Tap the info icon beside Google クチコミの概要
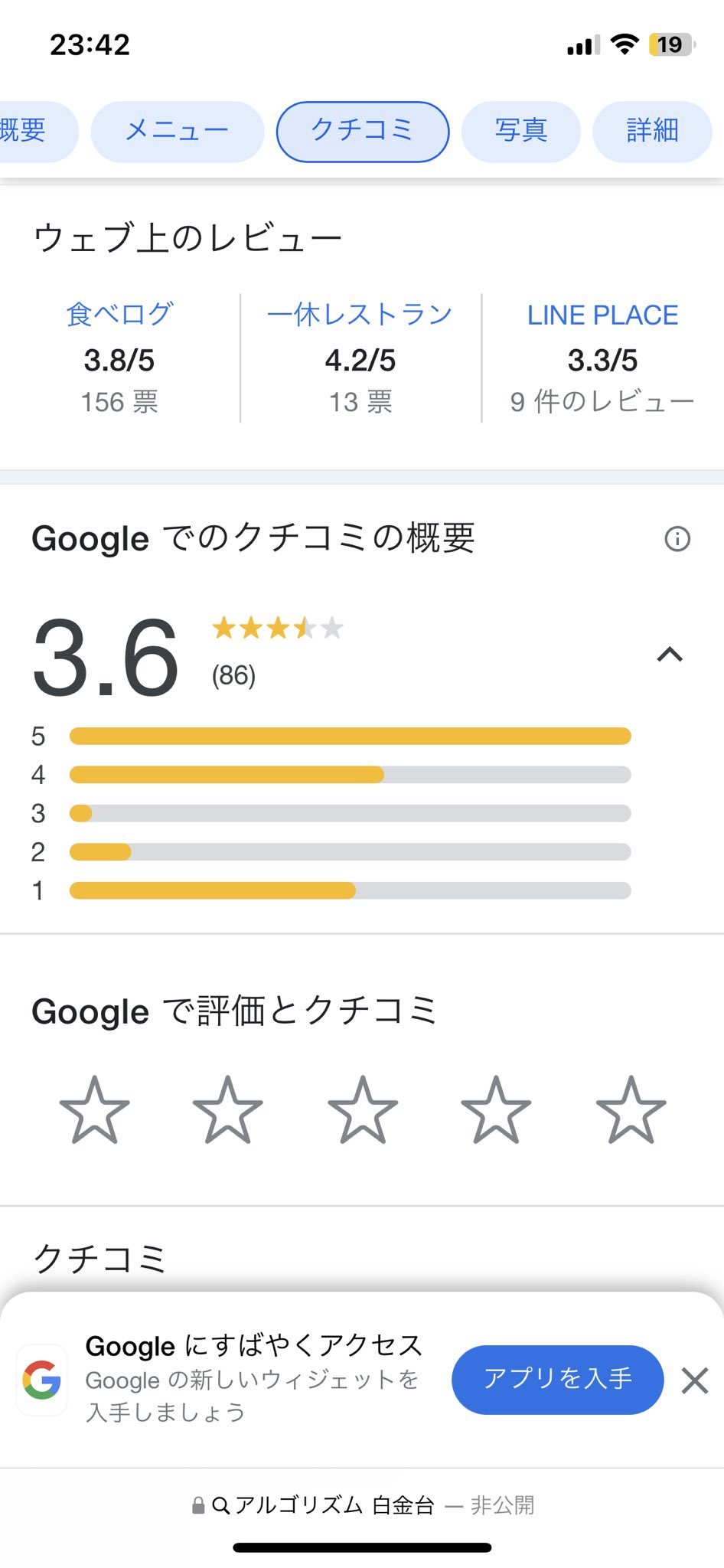The image size is (724, 1568). click(677, 539)
